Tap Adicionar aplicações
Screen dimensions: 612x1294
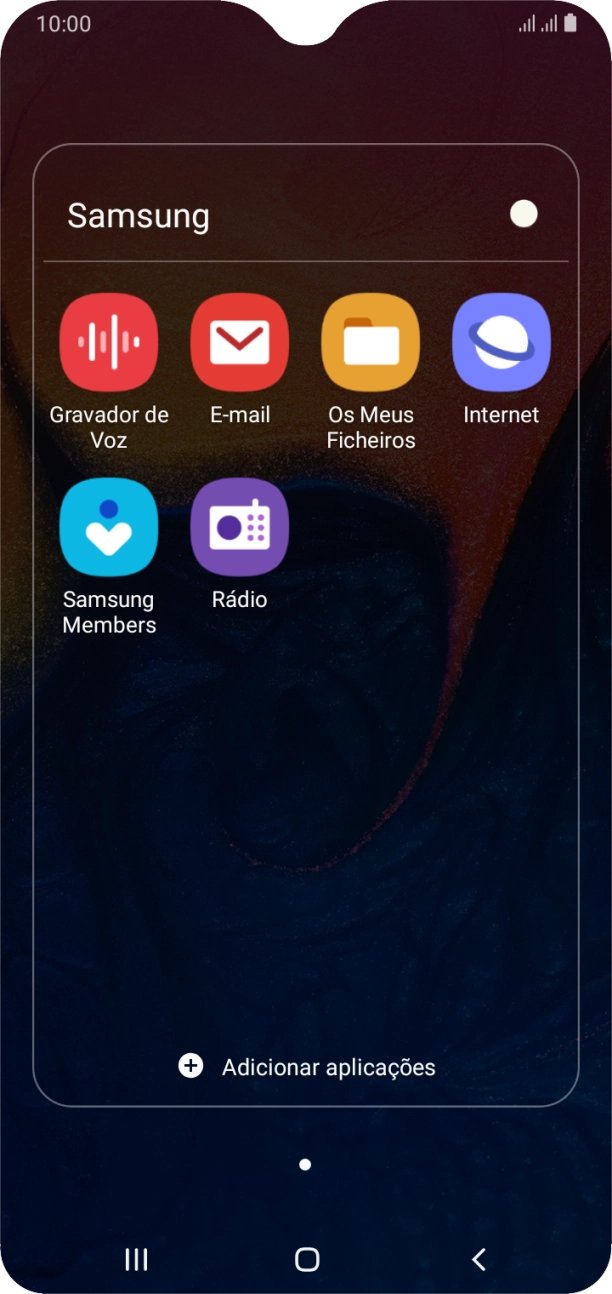pos(307,1067)
